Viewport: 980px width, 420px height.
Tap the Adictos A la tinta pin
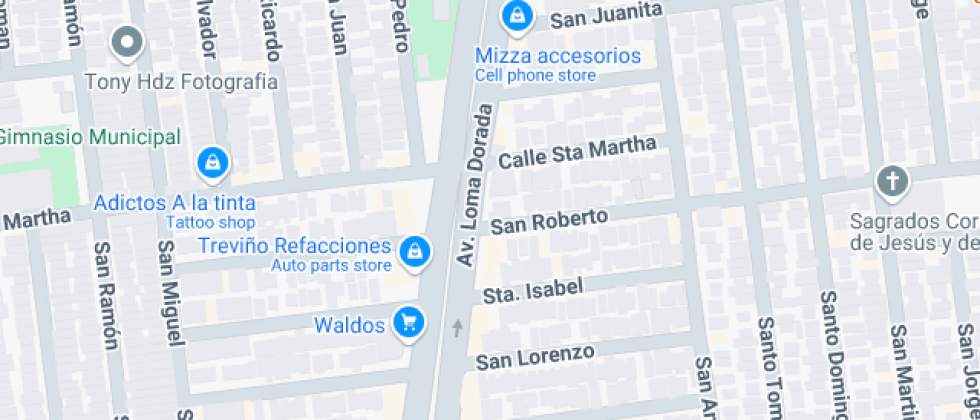212,162
